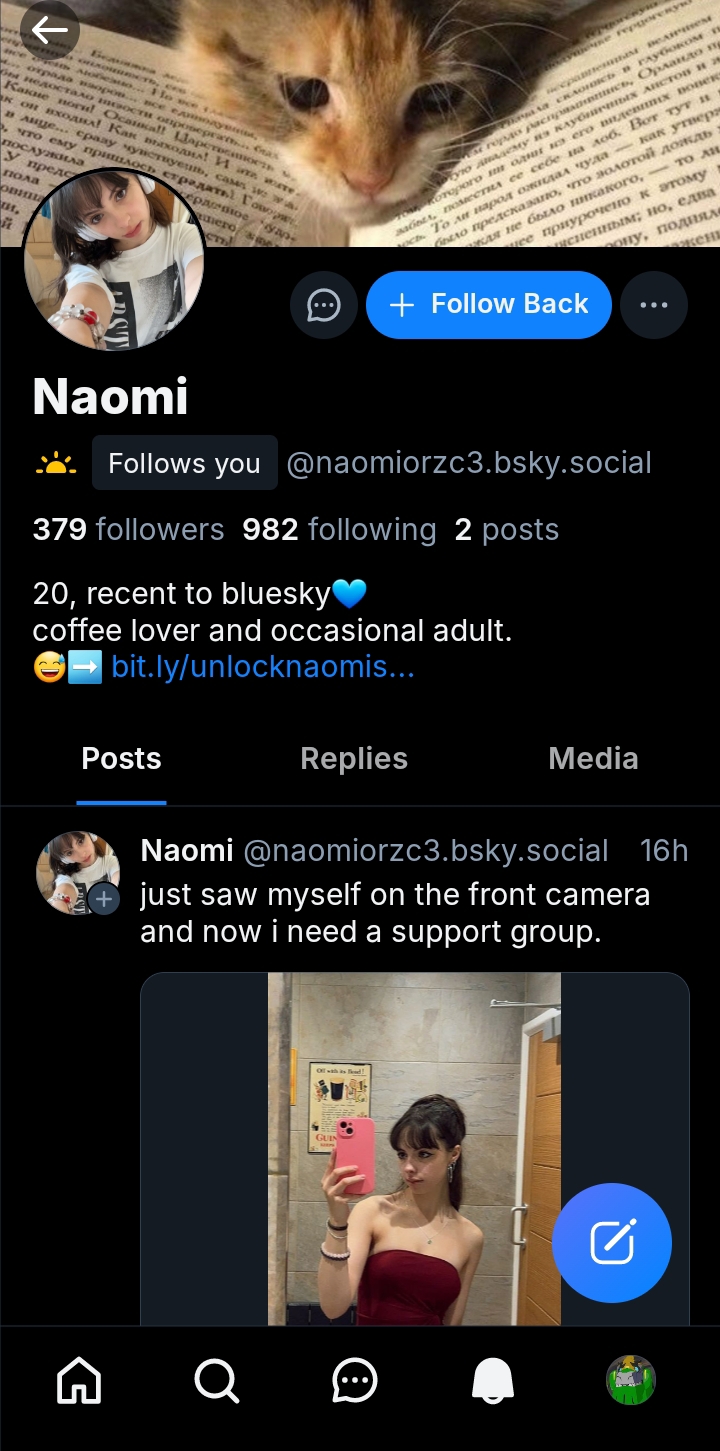Compose a new post
The image size is (720, 1451).
[x=611, y=1242]
